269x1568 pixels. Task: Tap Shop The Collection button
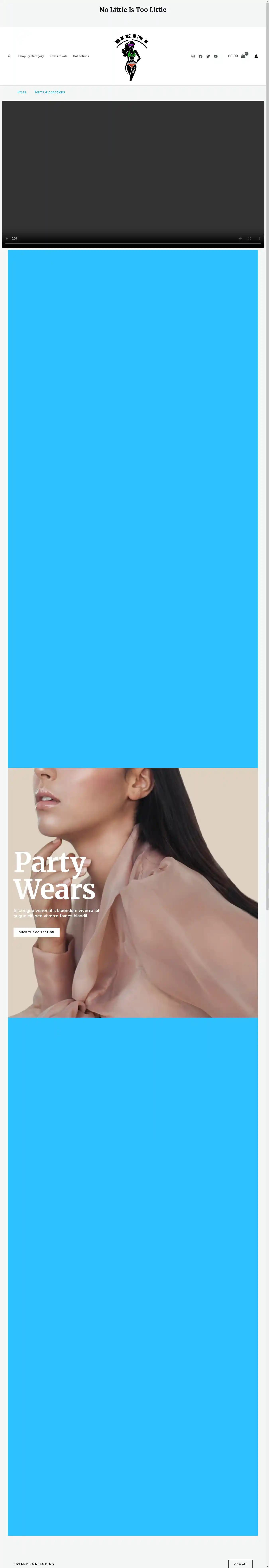click(x=36, y=932)
